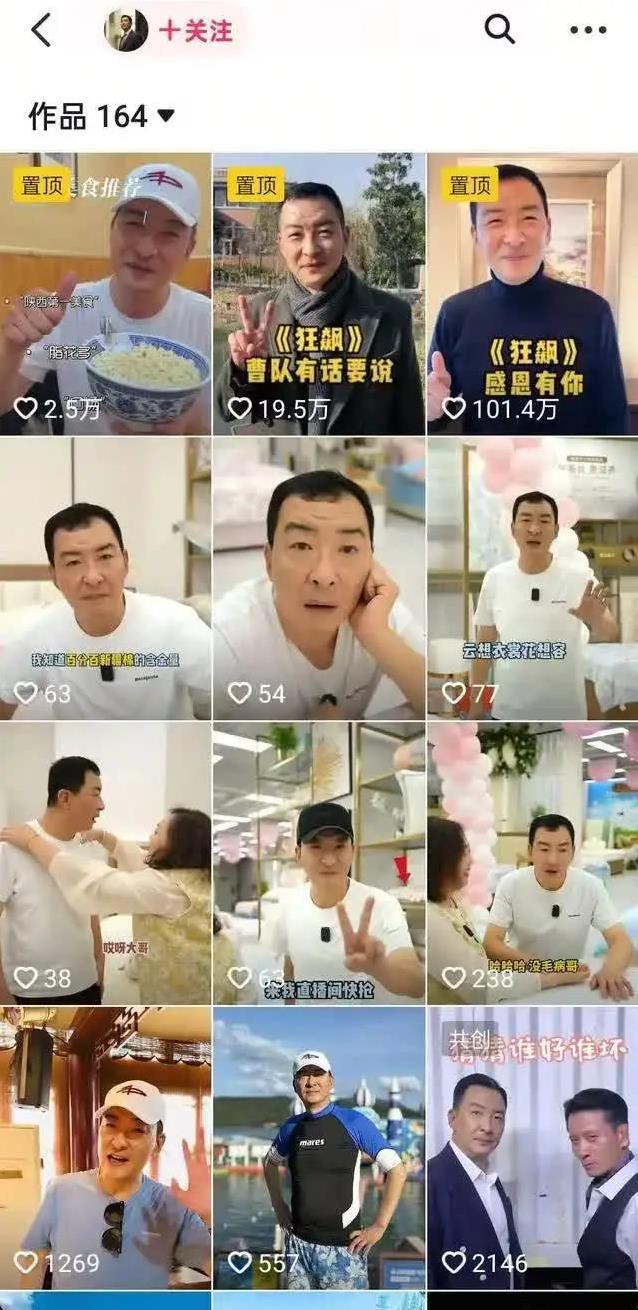Open the search icon in header
638x1310 pixels.
(499, 30)
